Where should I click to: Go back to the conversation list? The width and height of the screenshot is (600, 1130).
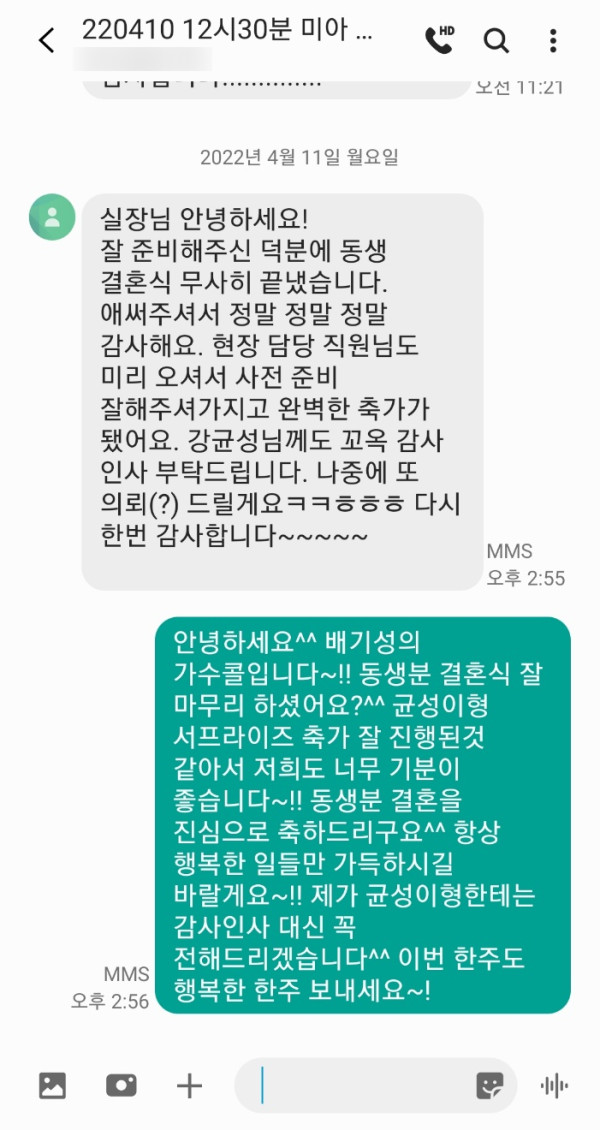tap(46, 40)
